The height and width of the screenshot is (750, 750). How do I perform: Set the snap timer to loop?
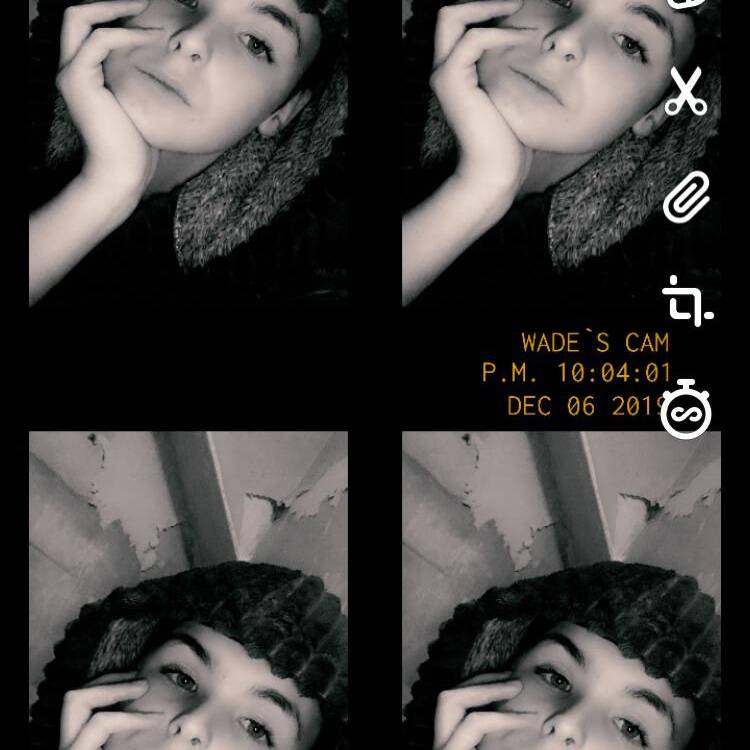(686, 409)
